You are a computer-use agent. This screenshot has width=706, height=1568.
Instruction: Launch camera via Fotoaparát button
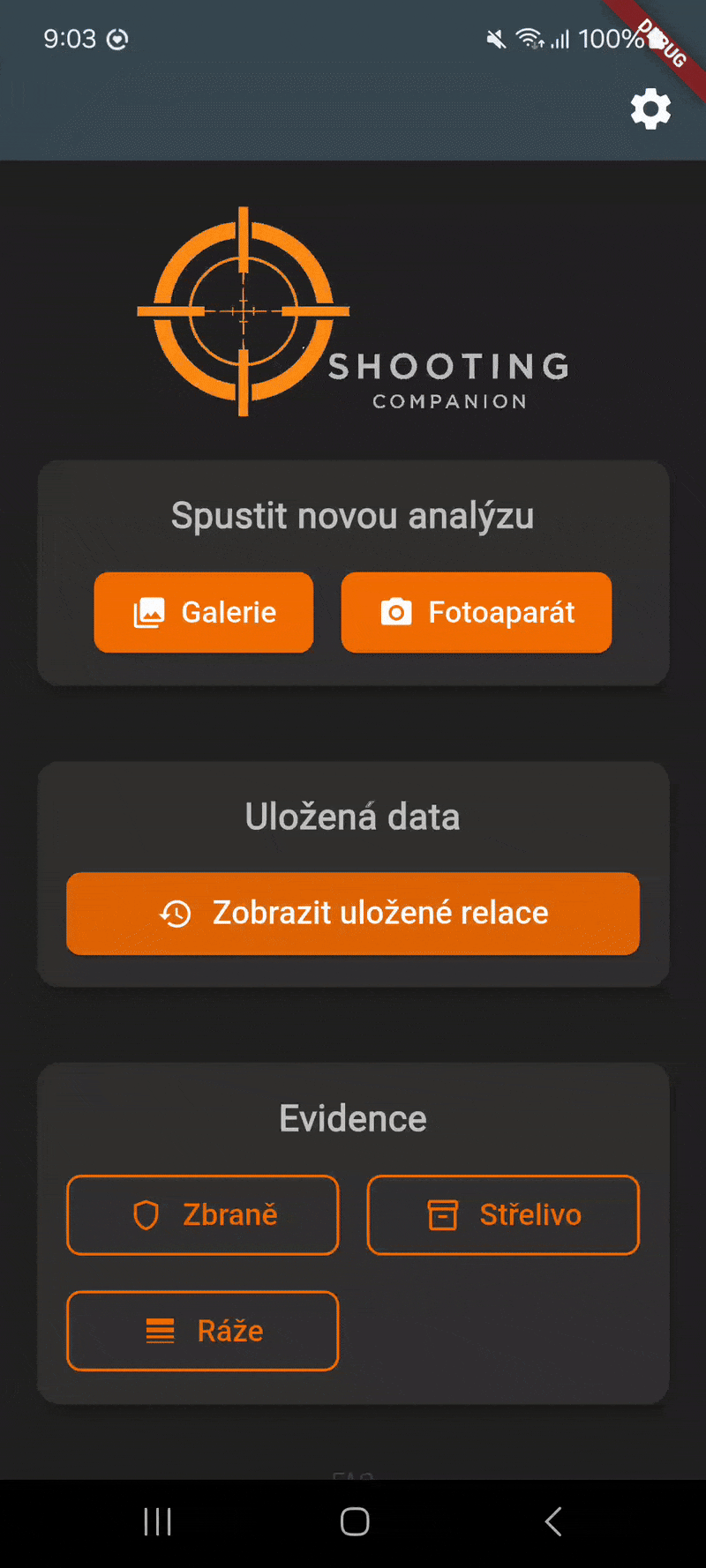coord(477,612)
